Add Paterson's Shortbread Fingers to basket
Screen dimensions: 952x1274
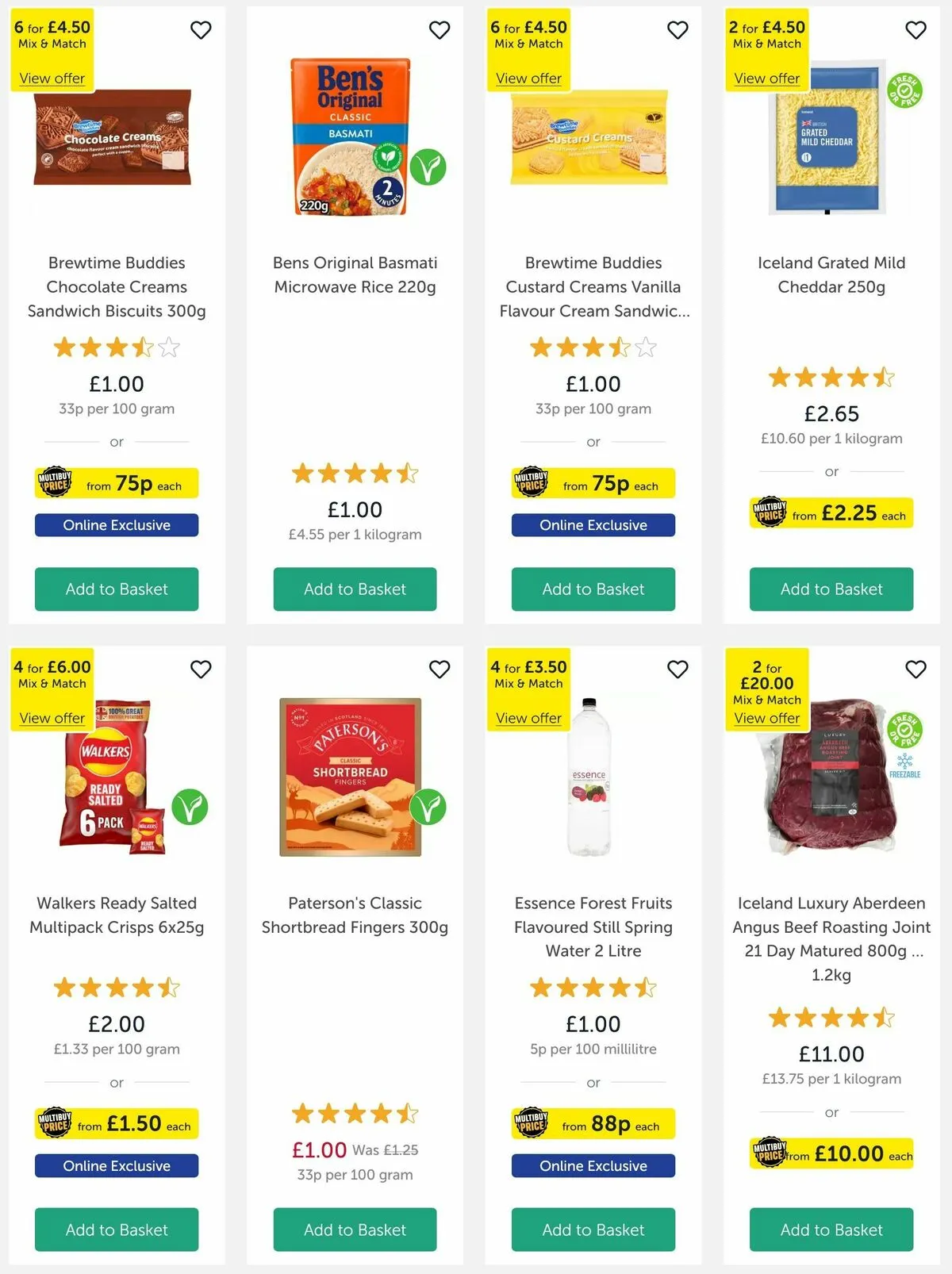(355, 1229)
